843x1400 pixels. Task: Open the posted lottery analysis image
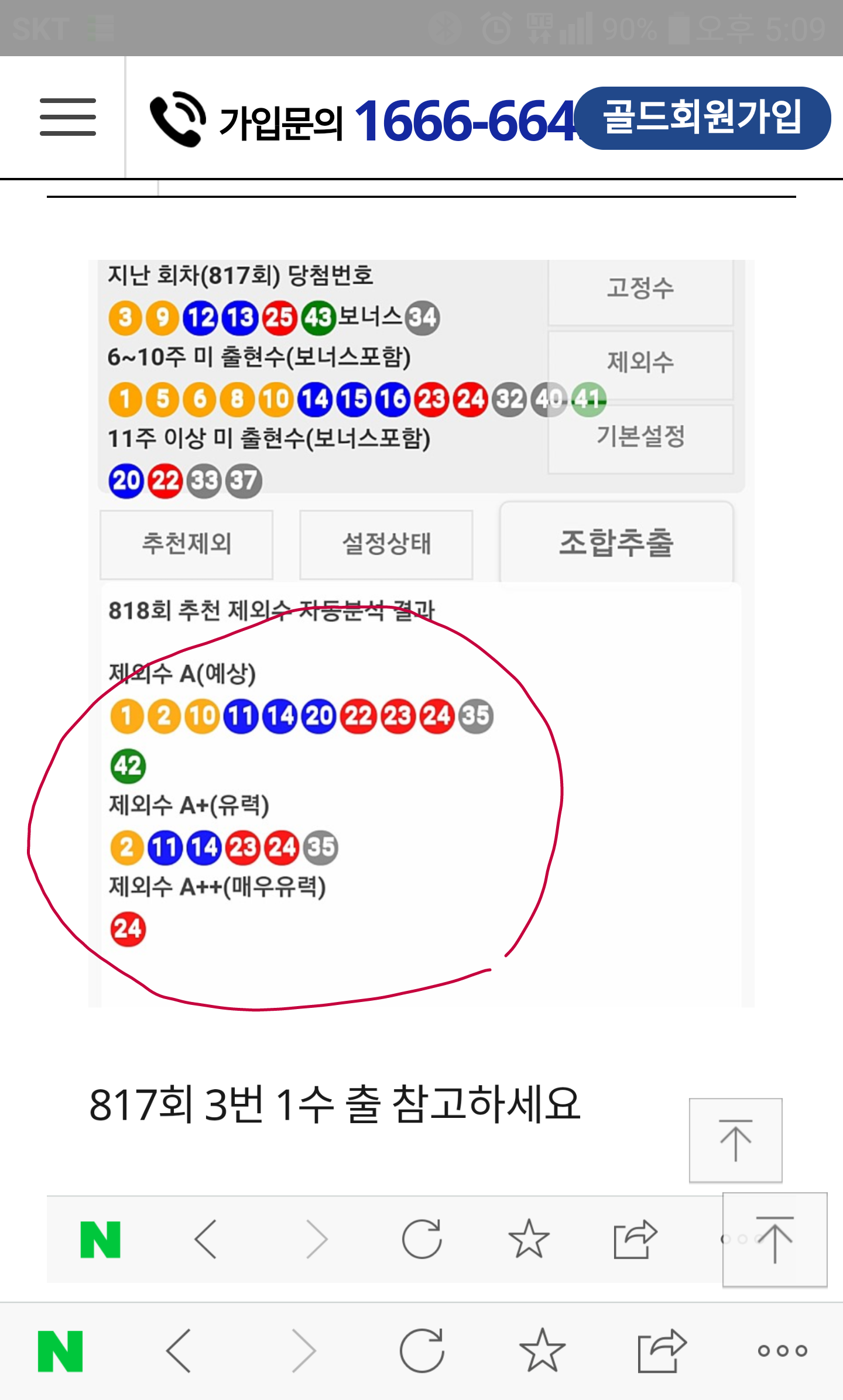(x=421, y=633)
